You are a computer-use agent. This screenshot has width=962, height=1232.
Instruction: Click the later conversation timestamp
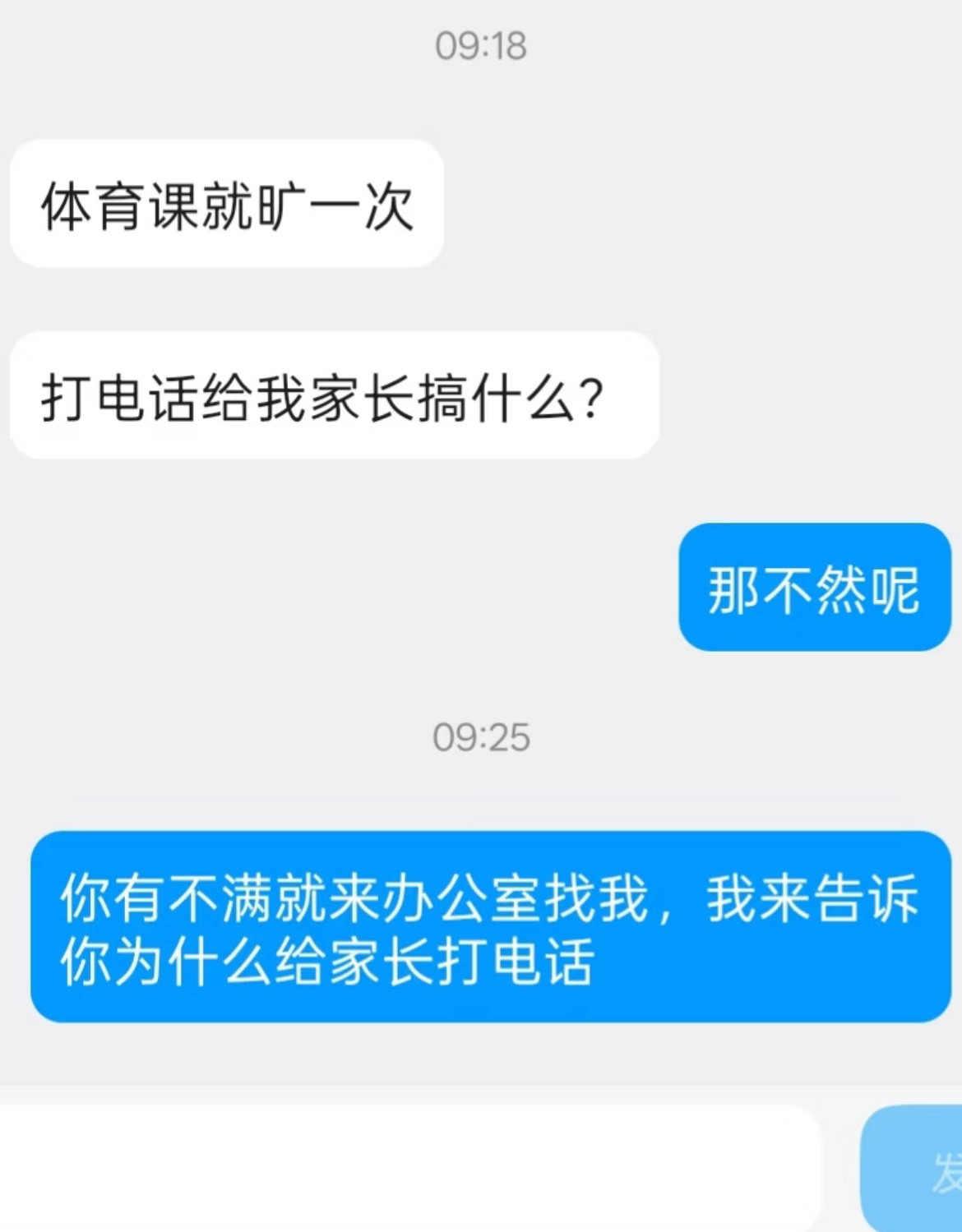481,738
